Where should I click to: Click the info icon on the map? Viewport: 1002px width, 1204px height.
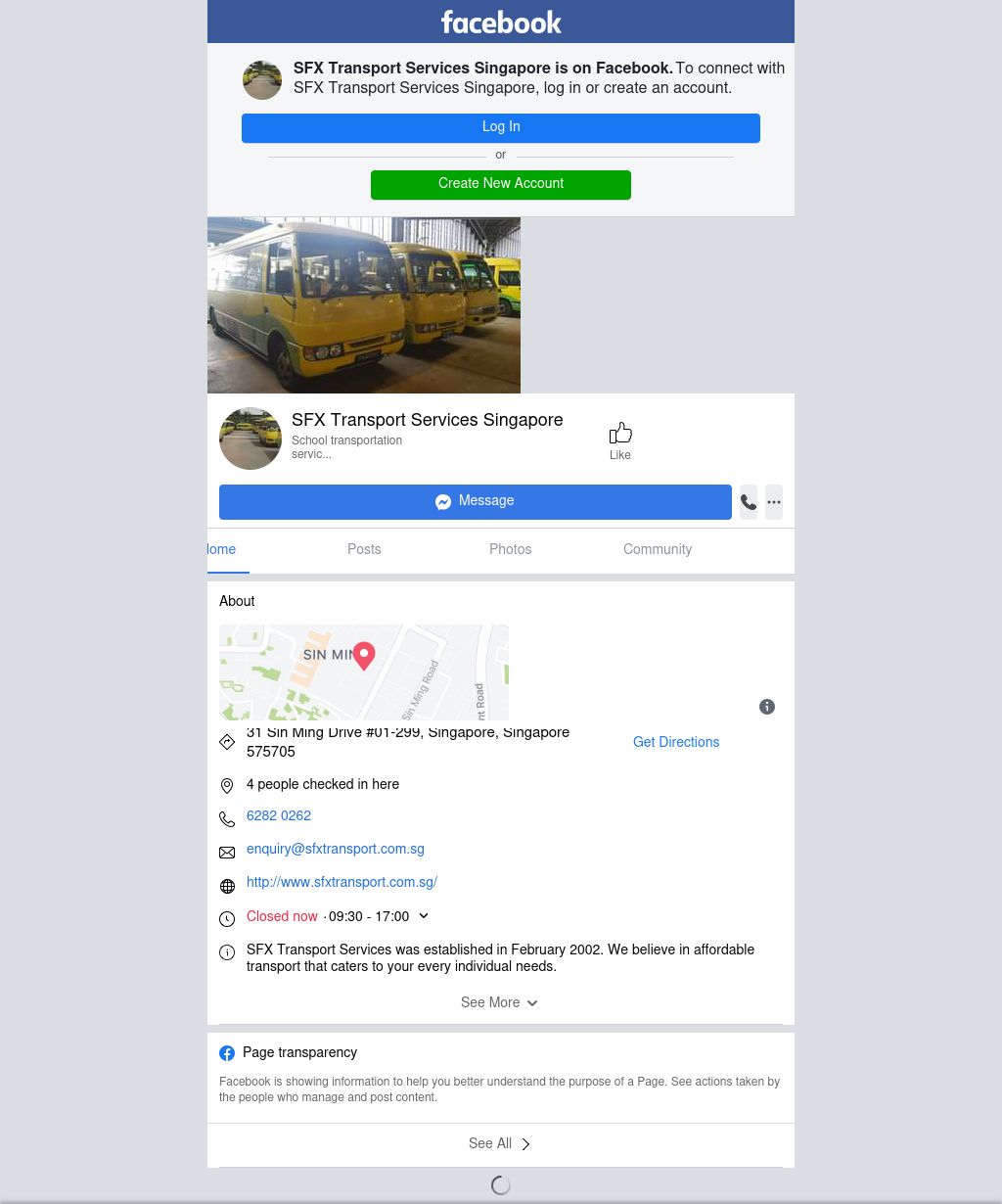(x=767, y=706)
